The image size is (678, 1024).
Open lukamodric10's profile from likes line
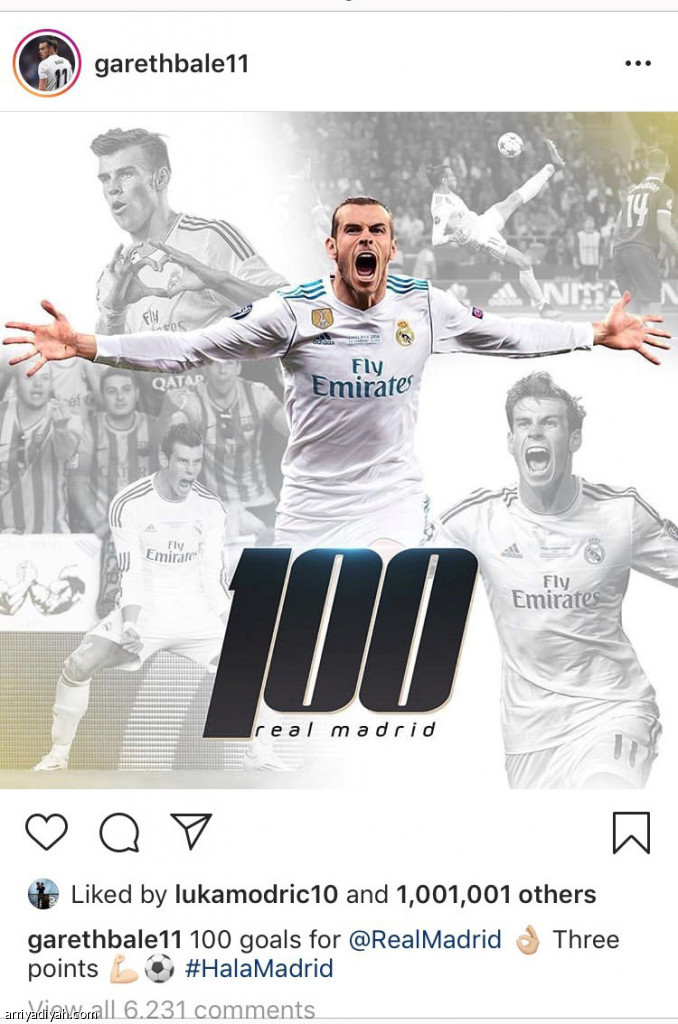pyautogui.click(x=257, y=894)
